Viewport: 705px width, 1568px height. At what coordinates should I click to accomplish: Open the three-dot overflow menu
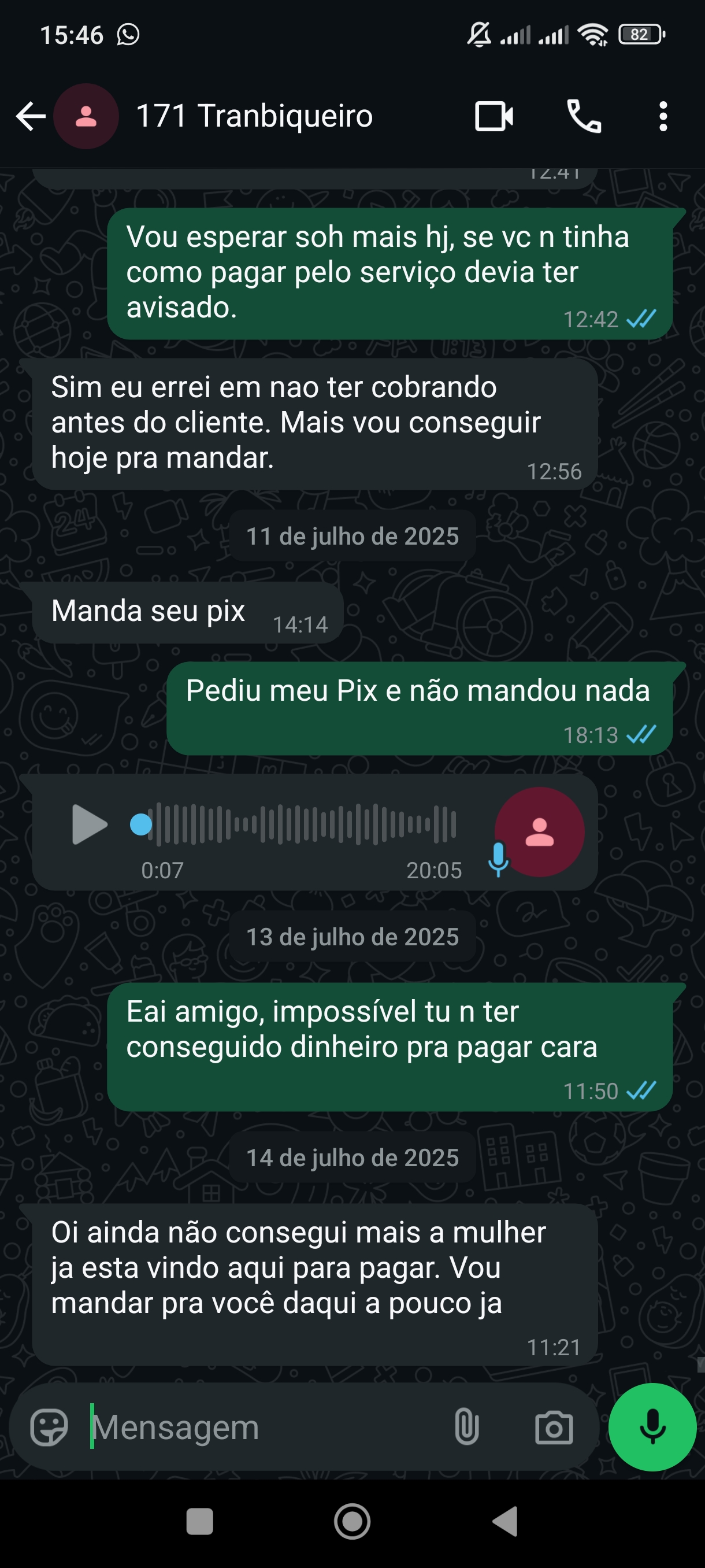pos(663,116)
